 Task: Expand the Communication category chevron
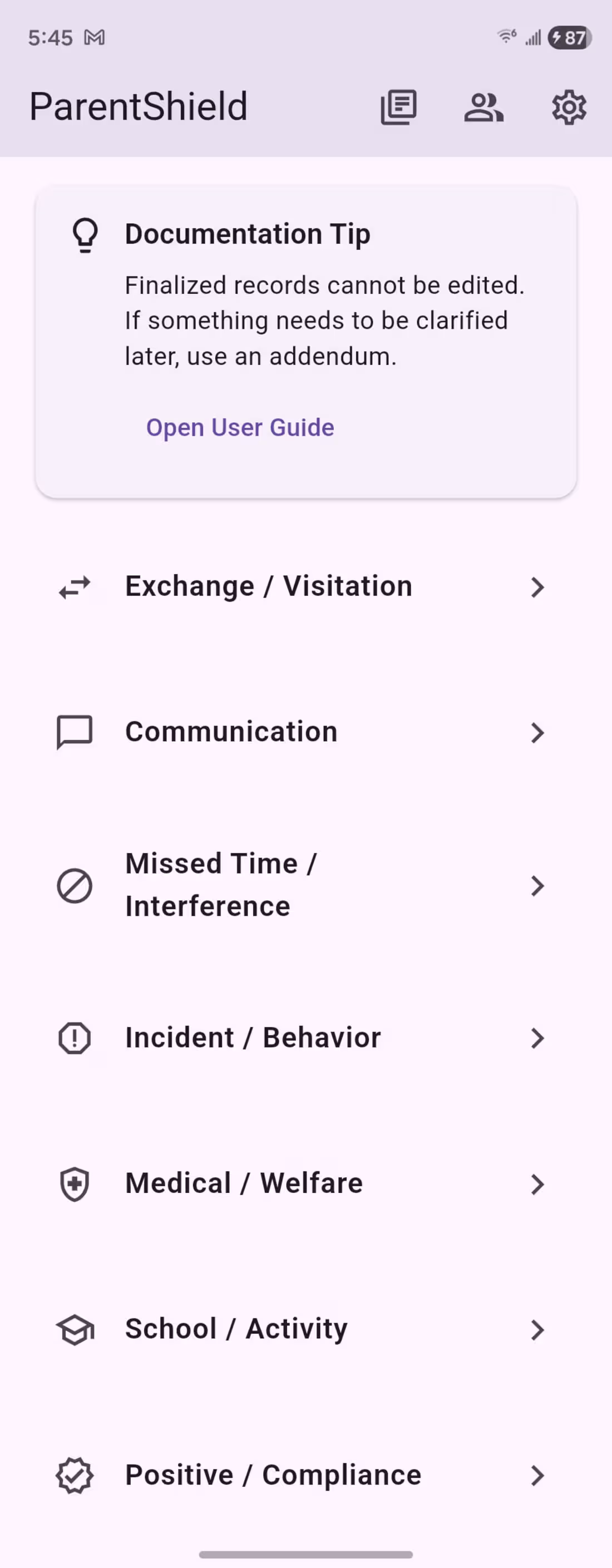538,732
